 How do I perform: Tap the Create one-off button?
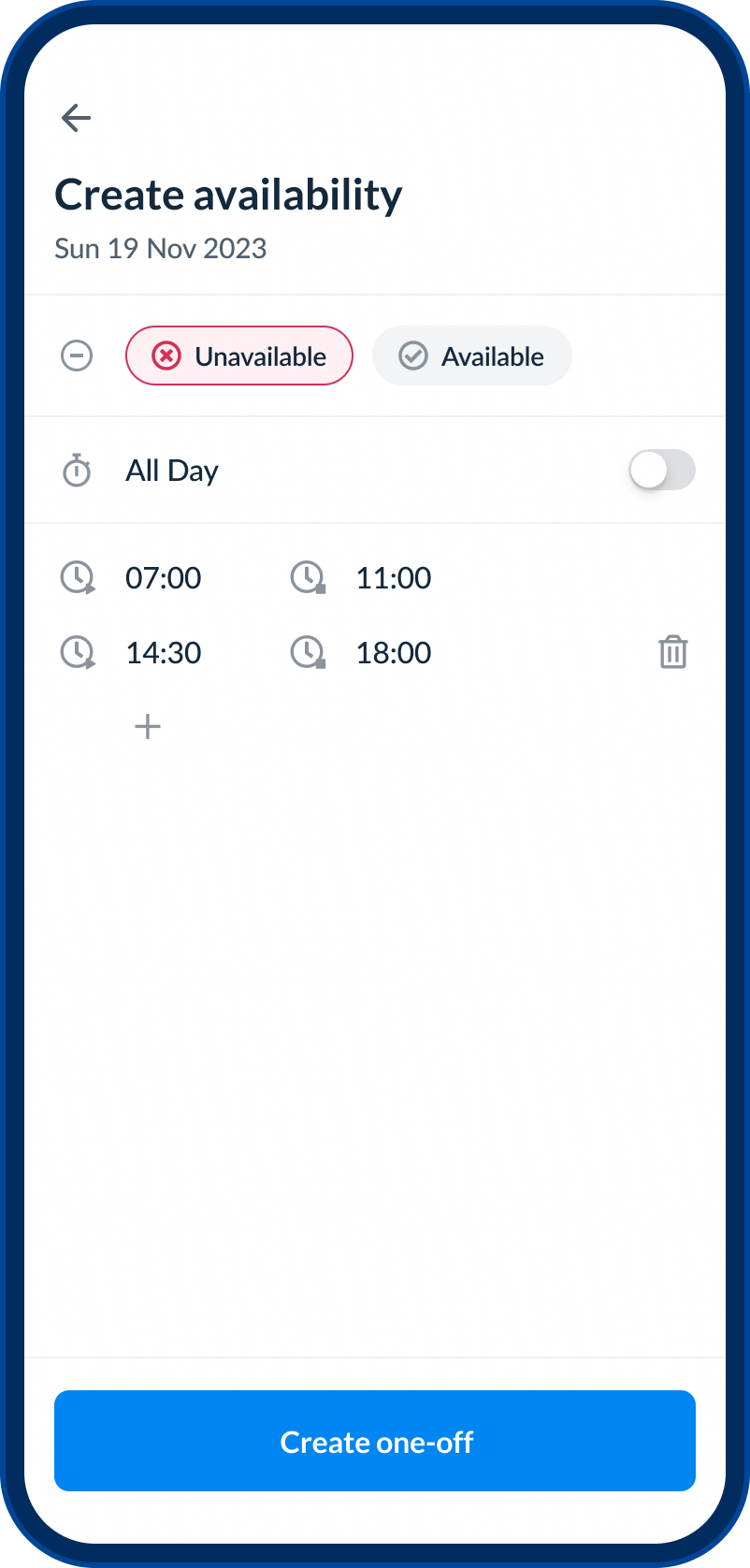[x=375, y=1441]
